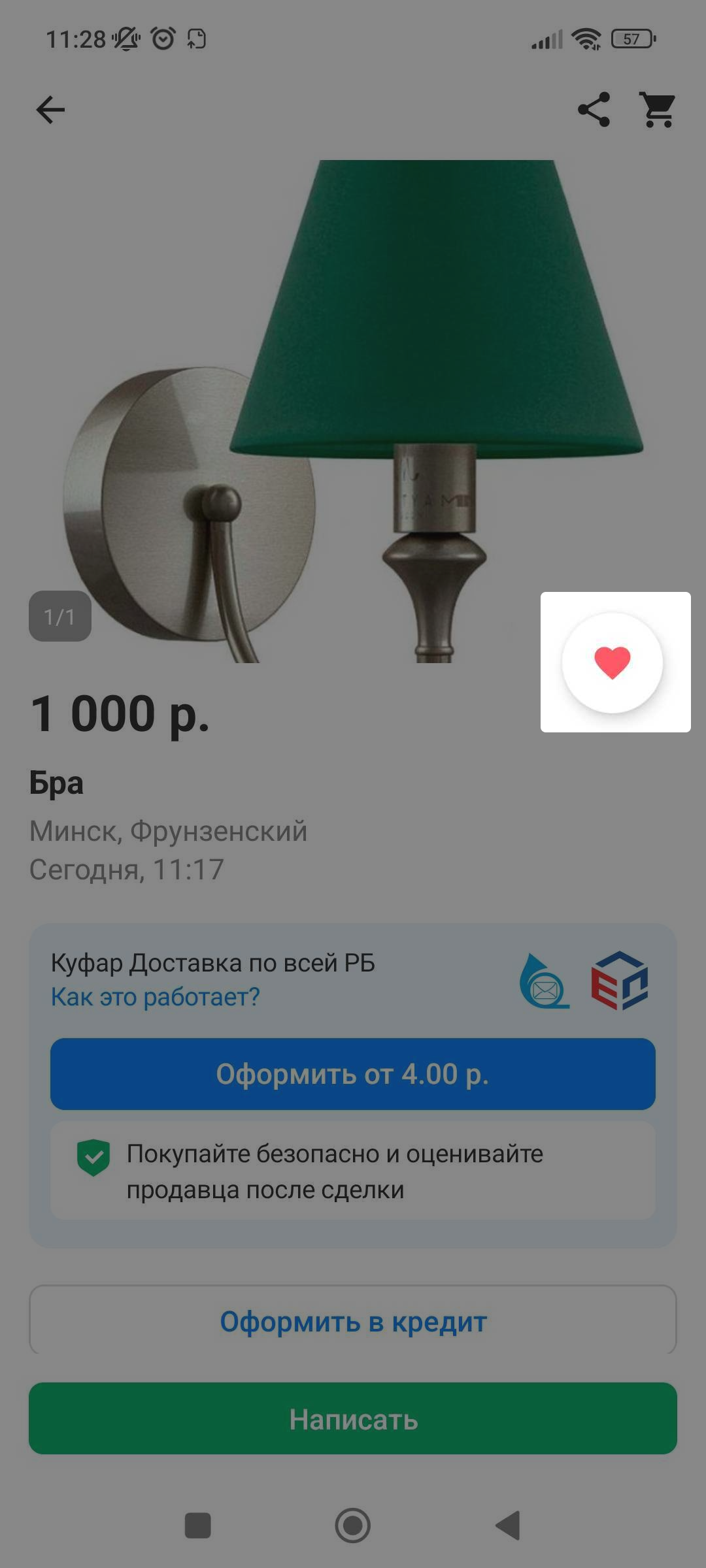Toggle the favorite heart button
The width and height of the screenshot is (706, 1568).
tap(613, 662)
